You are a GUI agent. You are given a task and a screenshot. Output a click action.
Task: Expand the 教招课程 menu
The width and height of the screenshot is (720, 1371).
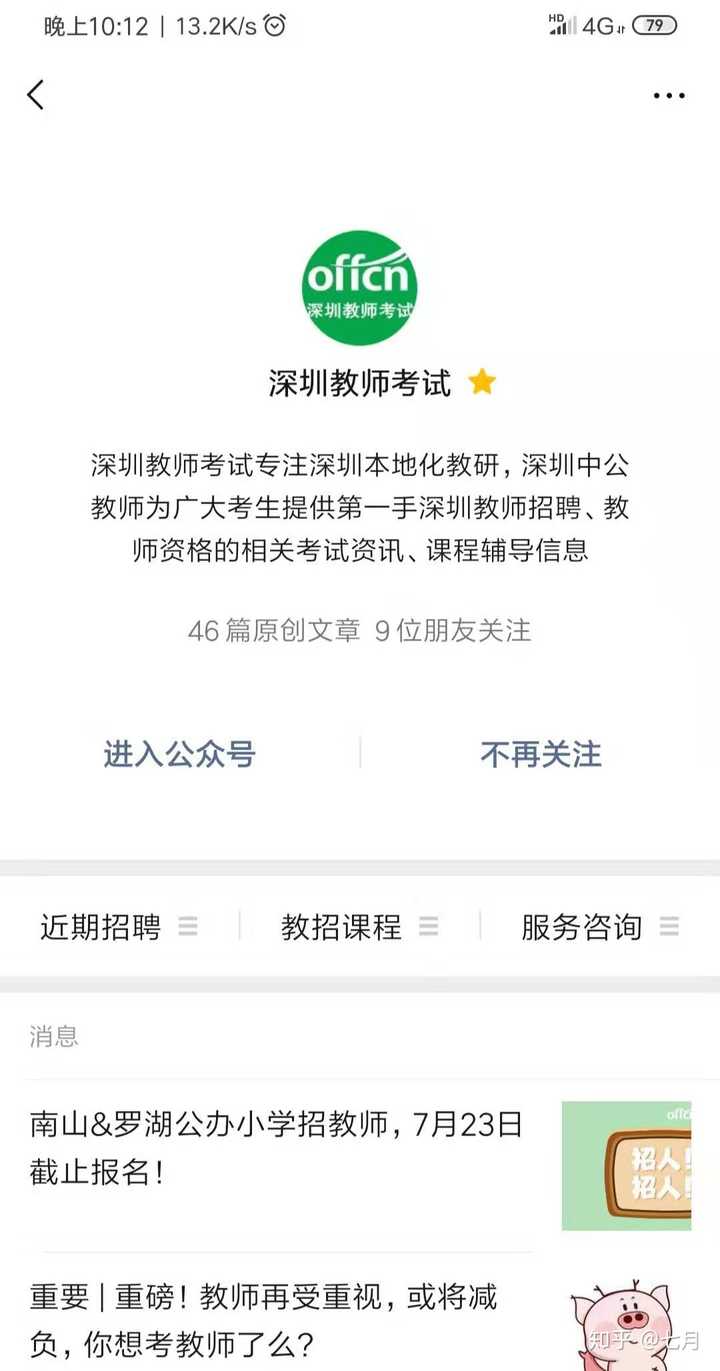360,927
